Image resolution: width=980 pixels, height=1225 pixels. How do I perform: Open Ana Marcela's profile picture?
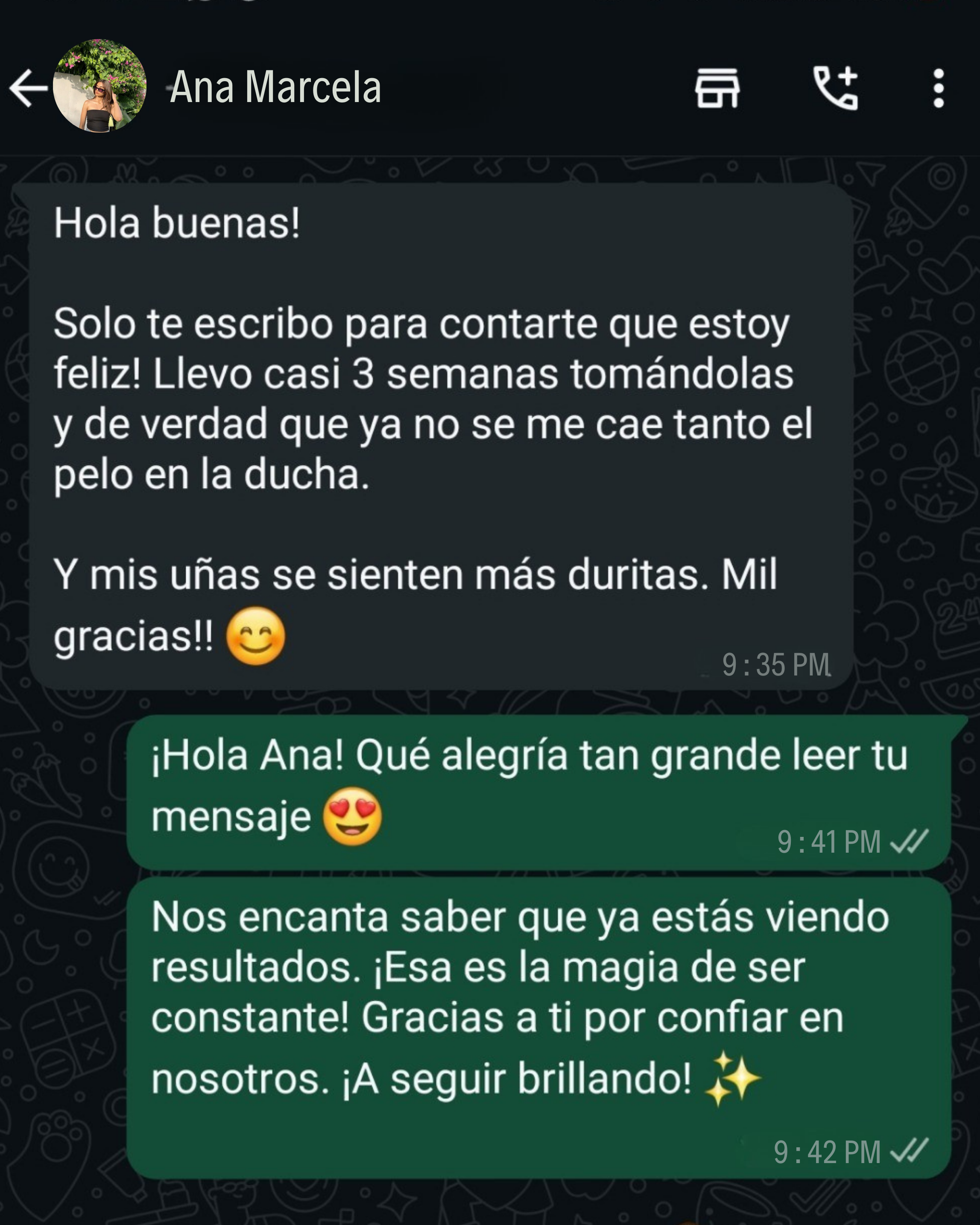click(x=99, y=86)
